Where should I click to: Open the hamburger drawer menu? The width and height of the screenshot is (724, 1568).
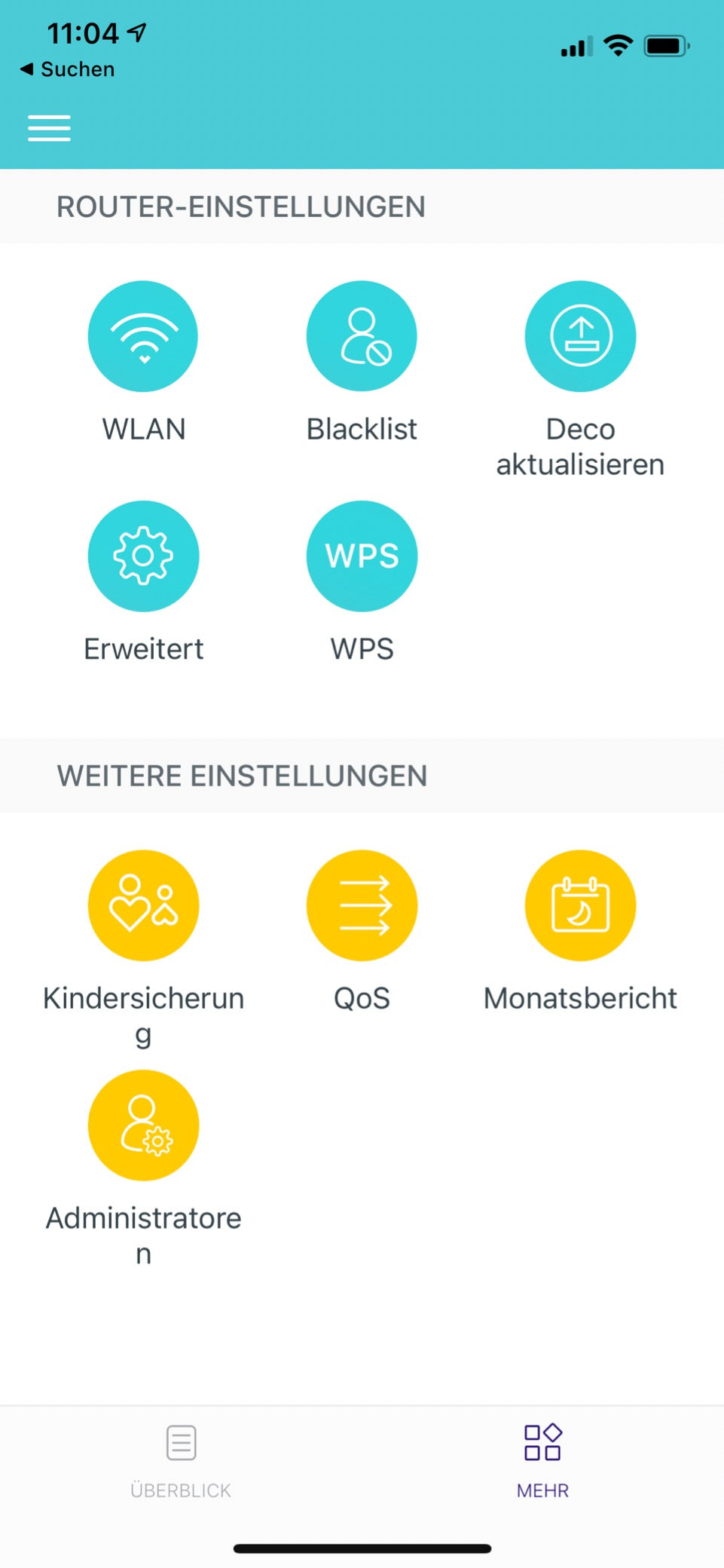coord(49,128)
